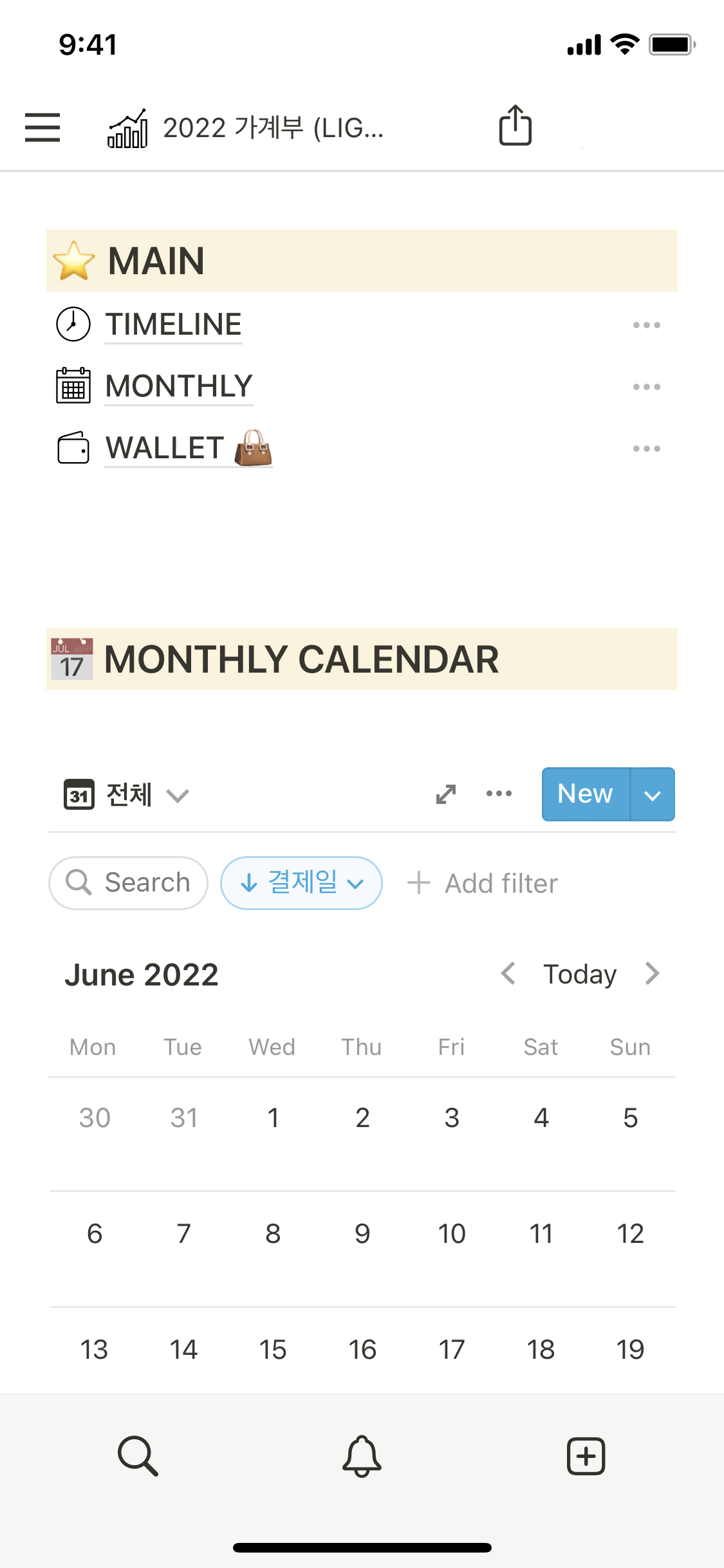Open options for the MONTHLY row
724x1568 pixels.
tap(646, 387)
